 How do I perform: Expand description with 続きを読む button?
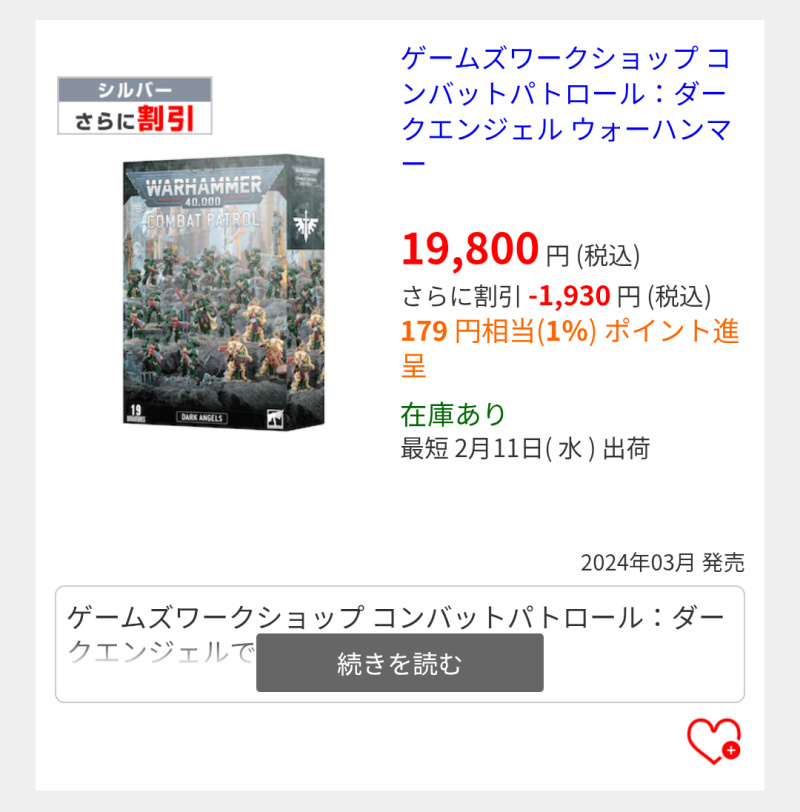point(400,663)
